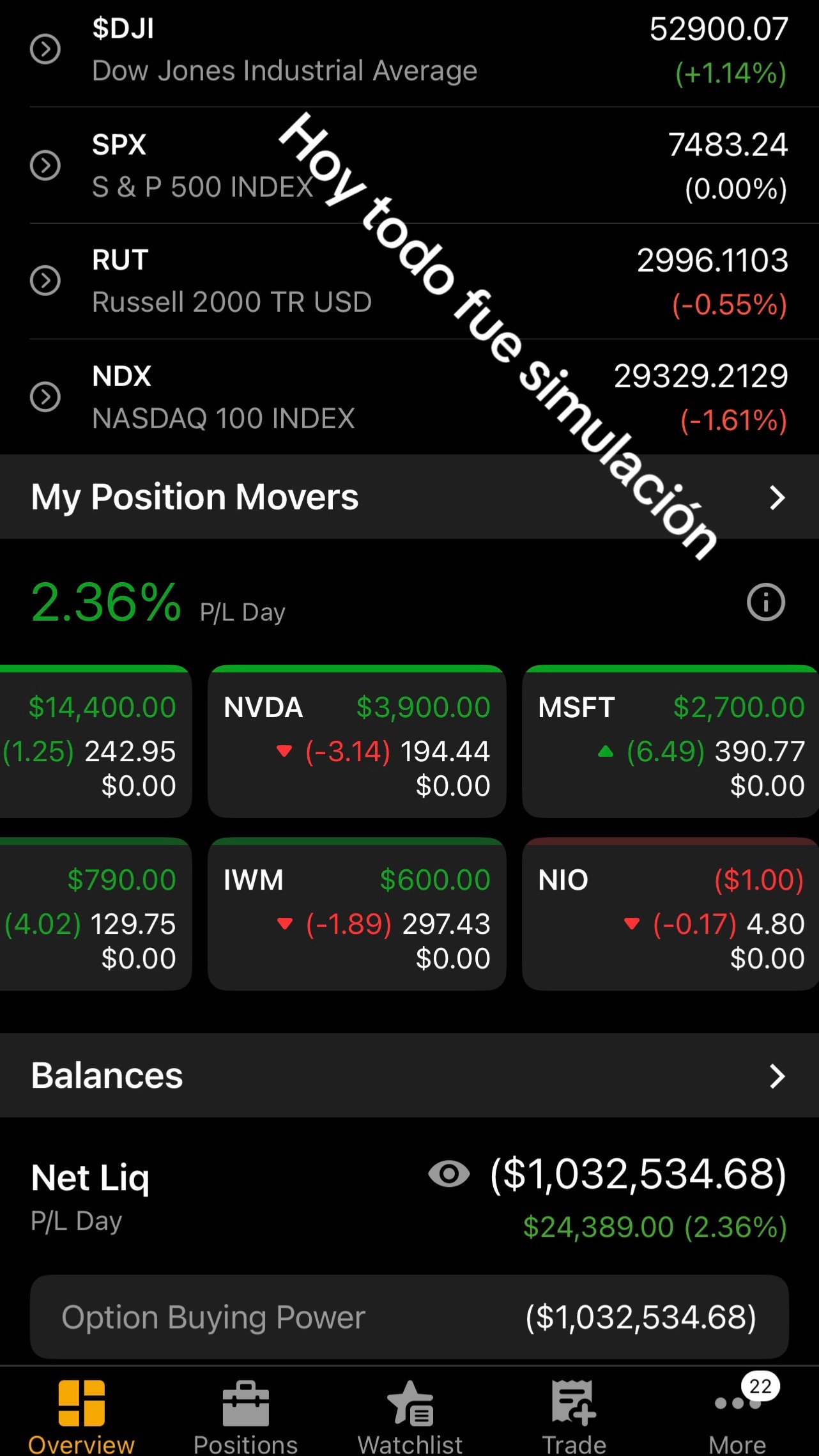Open the SPX S&P 500 index row
Viewport: 819px width, 1456px height.
click(409, 166)
